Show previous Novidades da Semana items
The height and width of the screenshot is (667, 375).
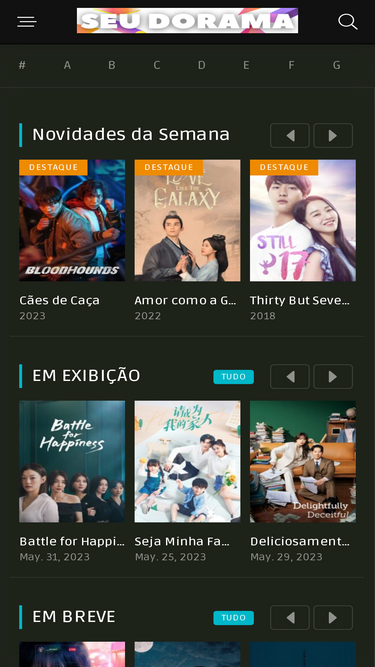[290, 136]
